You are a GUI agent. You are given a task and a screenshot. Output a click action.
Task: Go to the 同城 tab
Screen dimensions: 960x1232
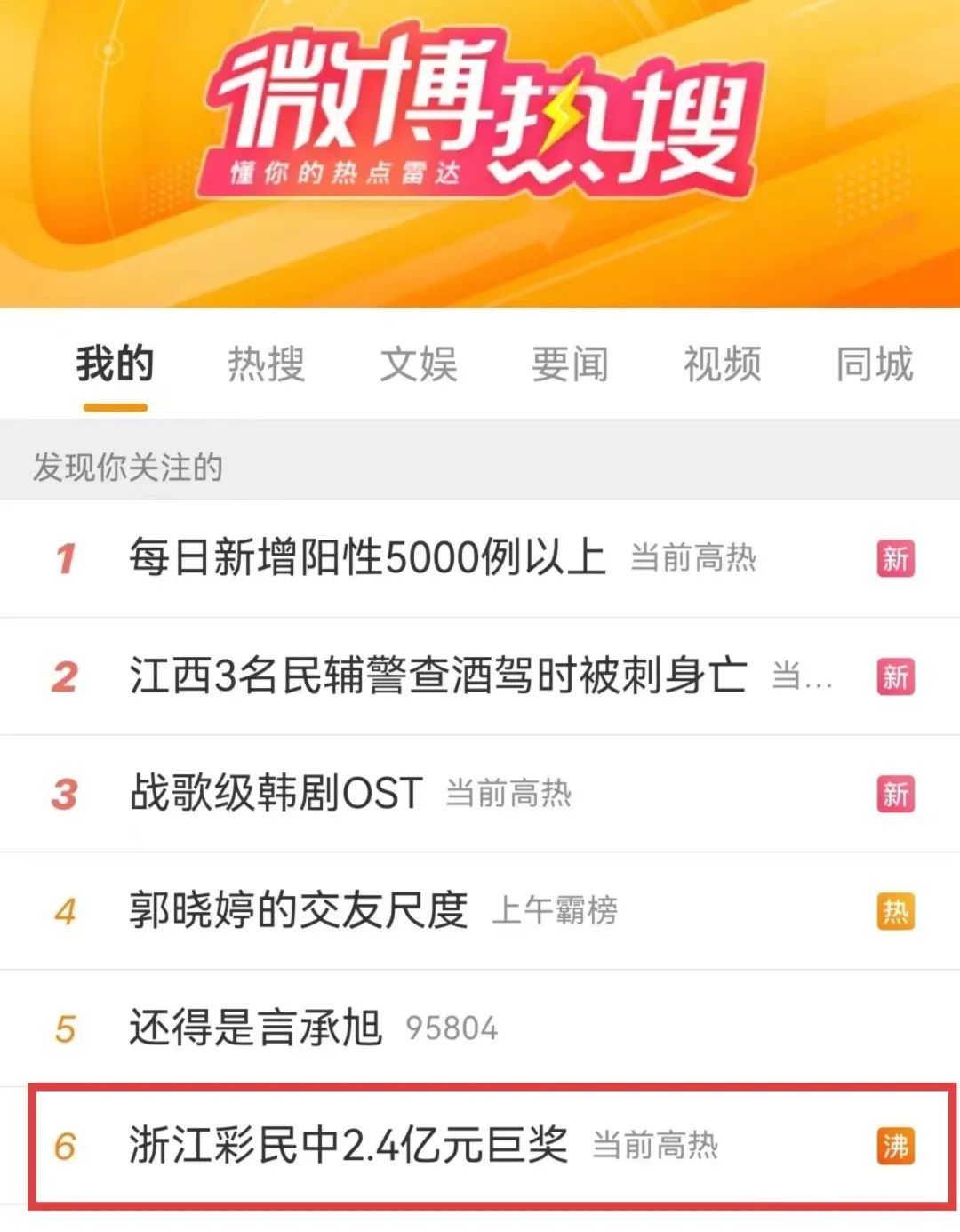(874, 364)
